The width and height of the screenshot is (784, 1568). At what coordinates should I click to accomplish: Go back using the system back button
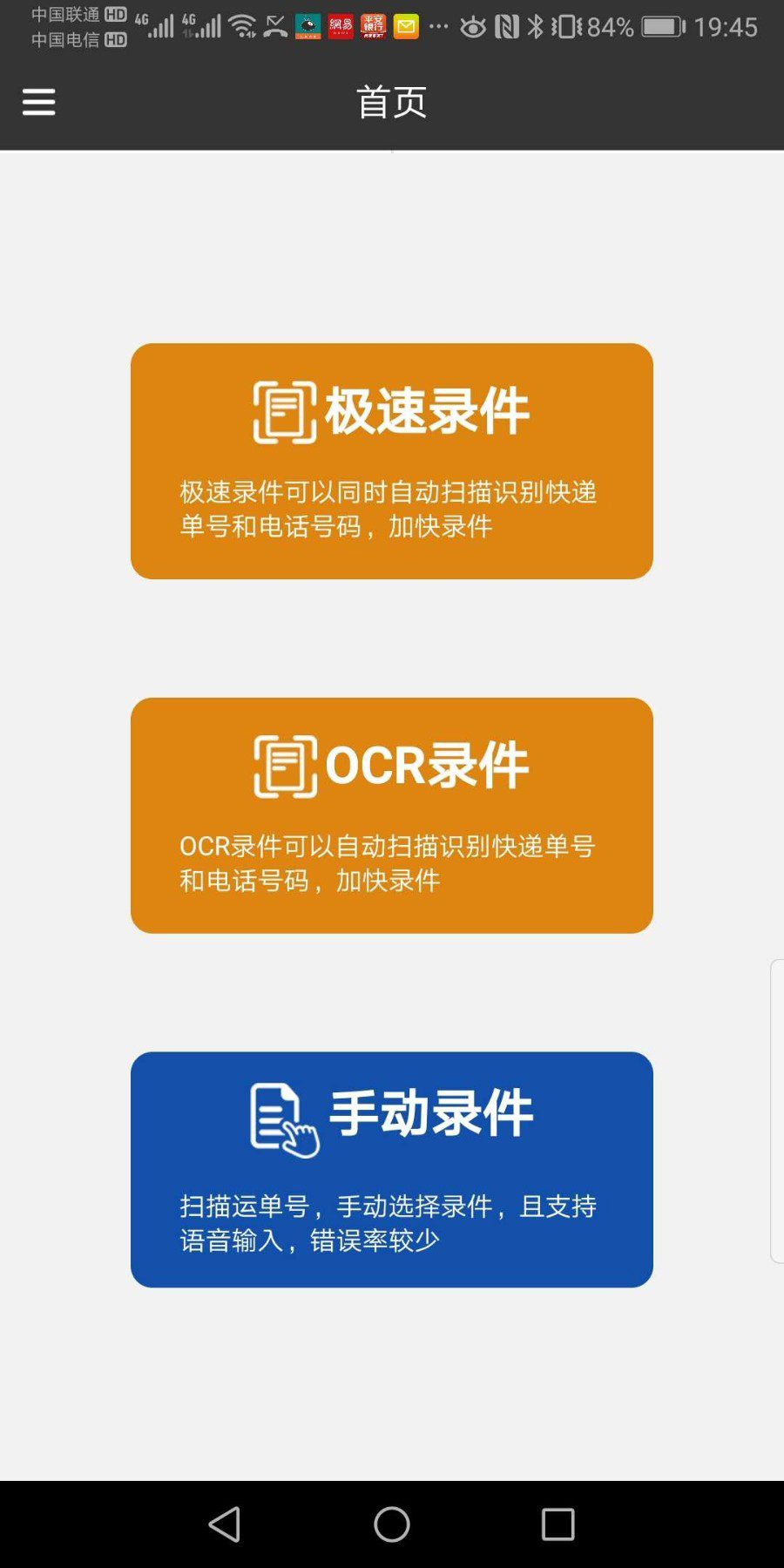click(x=225, y=1524)
